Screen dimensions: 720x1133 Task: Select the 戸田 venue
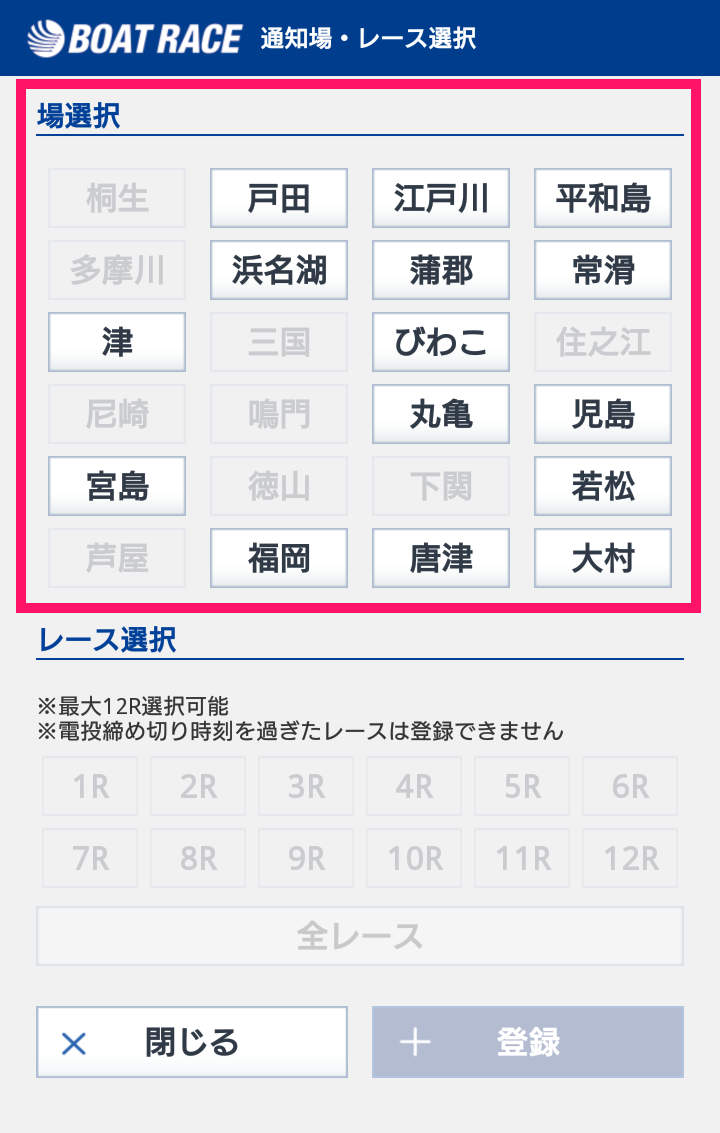pos(279,198)
